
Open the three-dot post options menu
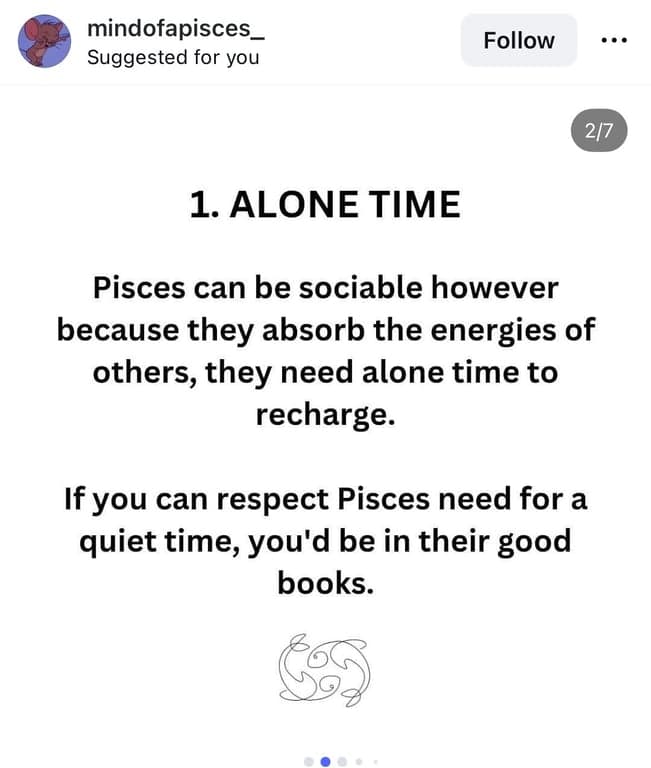613,41
